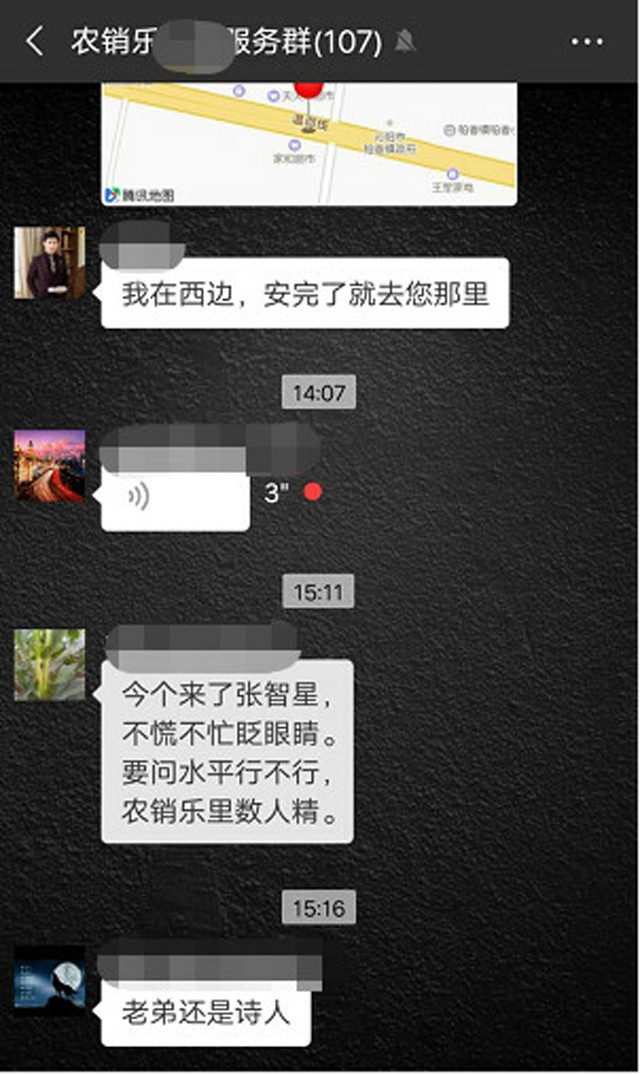Open the moon avatar sender's profile
The width and height of the screenshot is (640, 1074).
pyautogui.click(x=50, y=982)
